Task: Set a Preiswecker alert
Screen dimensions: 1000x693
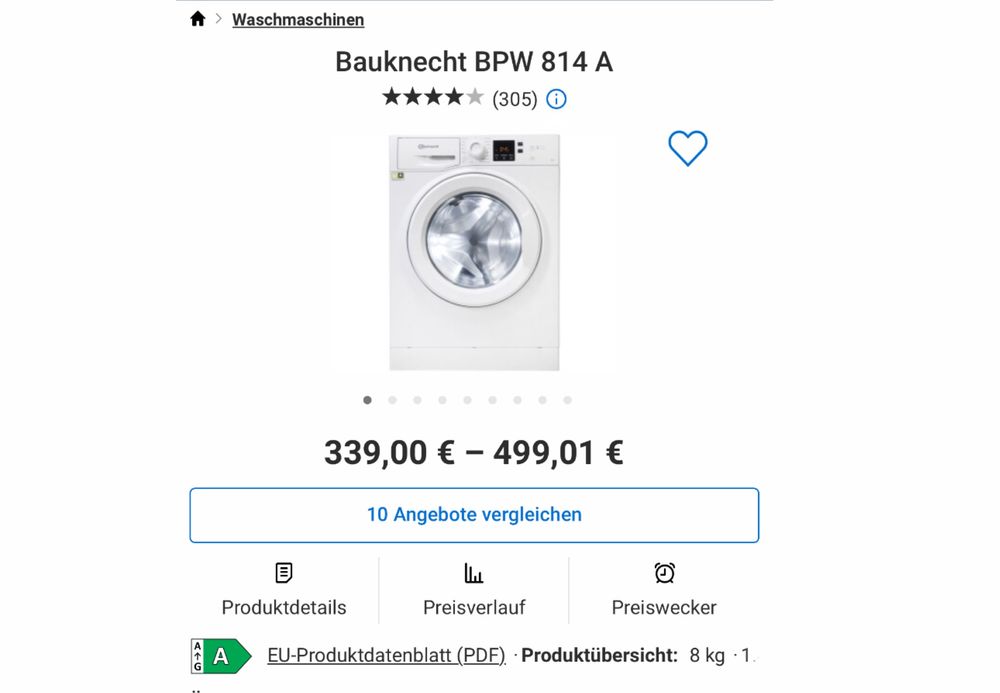Action: 664,590
